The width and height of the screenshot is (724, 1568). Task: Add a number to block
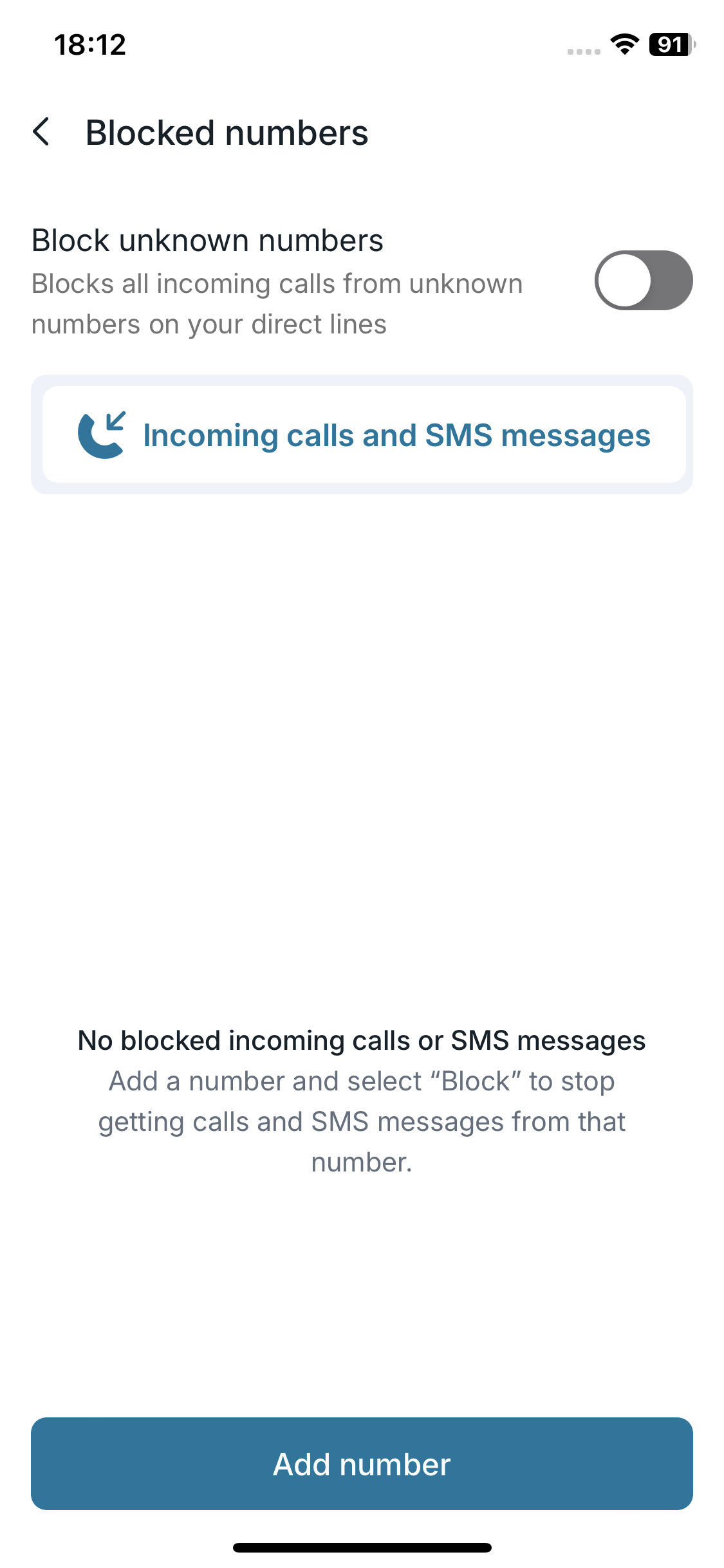(362, 1464)
